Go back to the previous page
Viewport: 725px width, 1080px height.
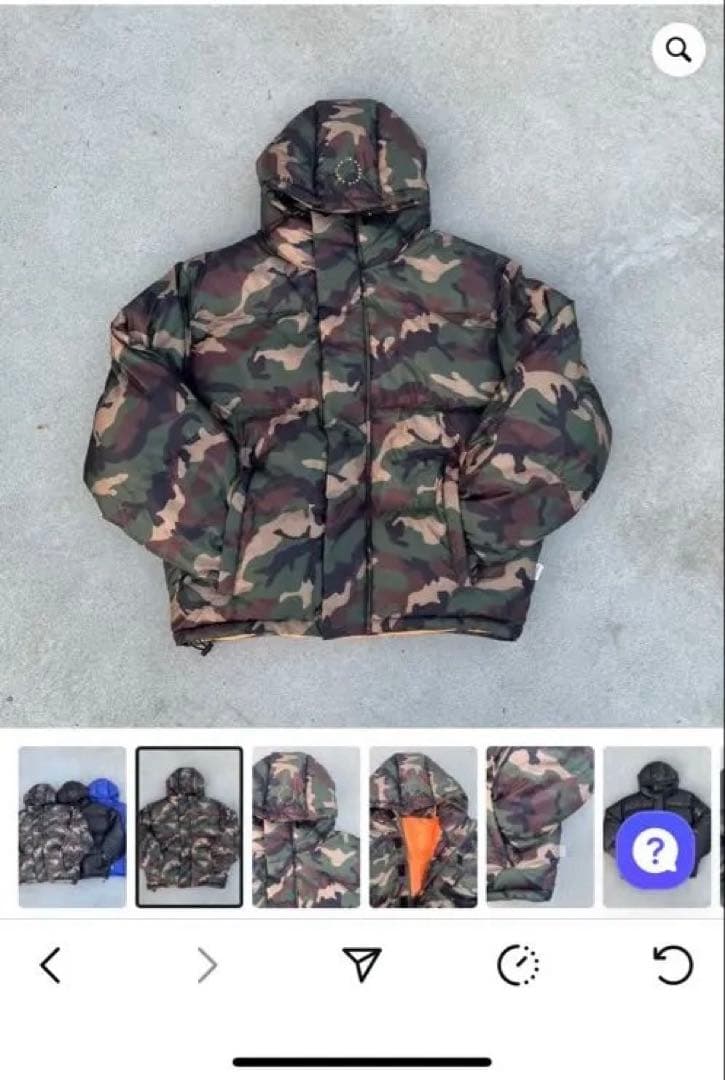[50, 965]
